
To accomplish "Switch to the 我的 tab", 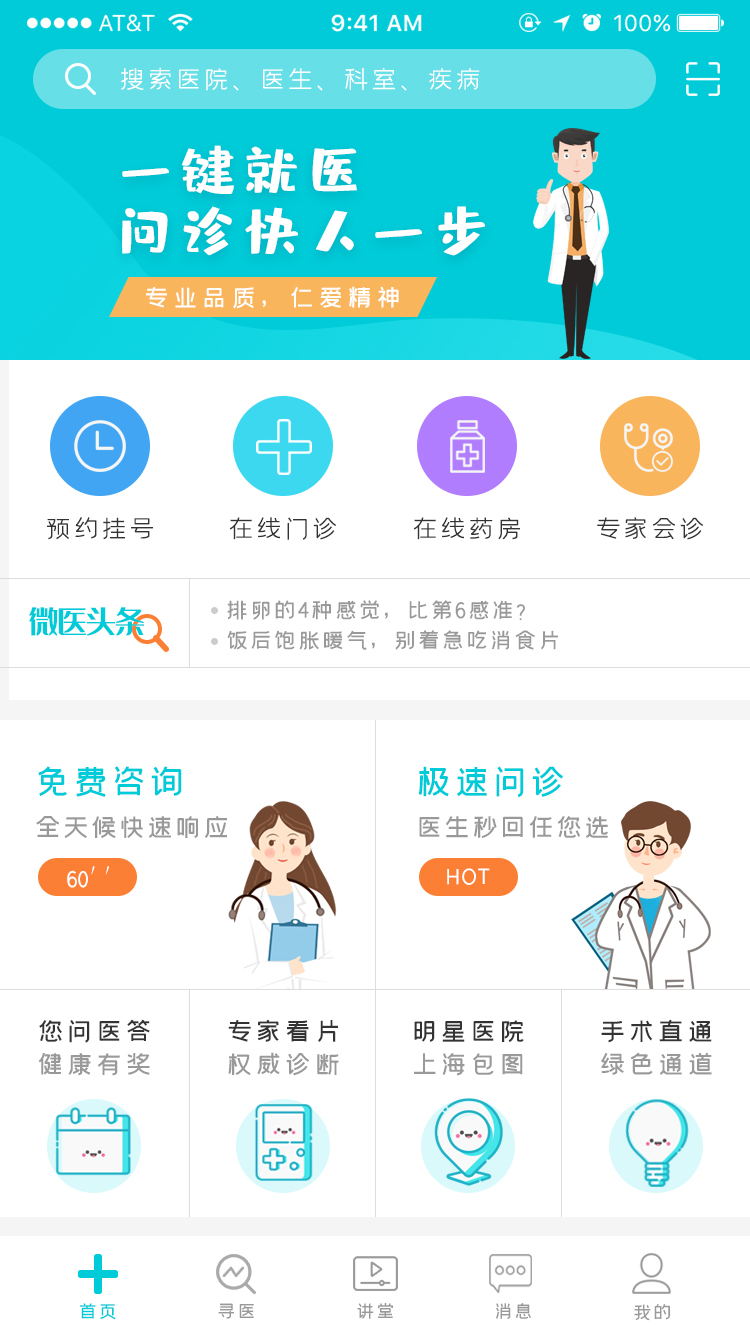I will [x=652, y=1286].
